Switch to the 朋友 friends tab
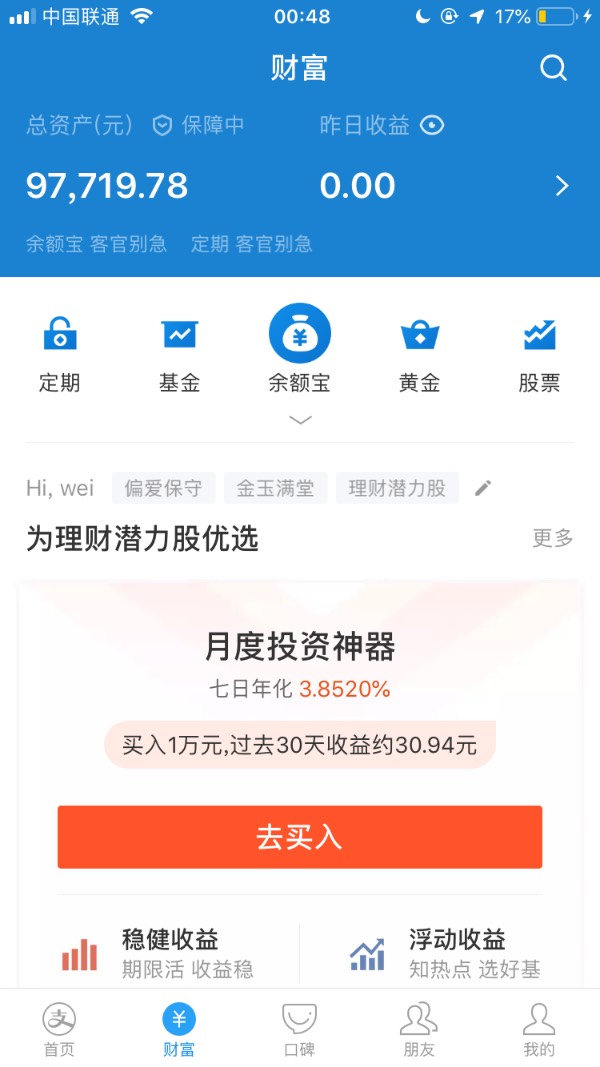 pyautogui.click(x=419, y=1029)
